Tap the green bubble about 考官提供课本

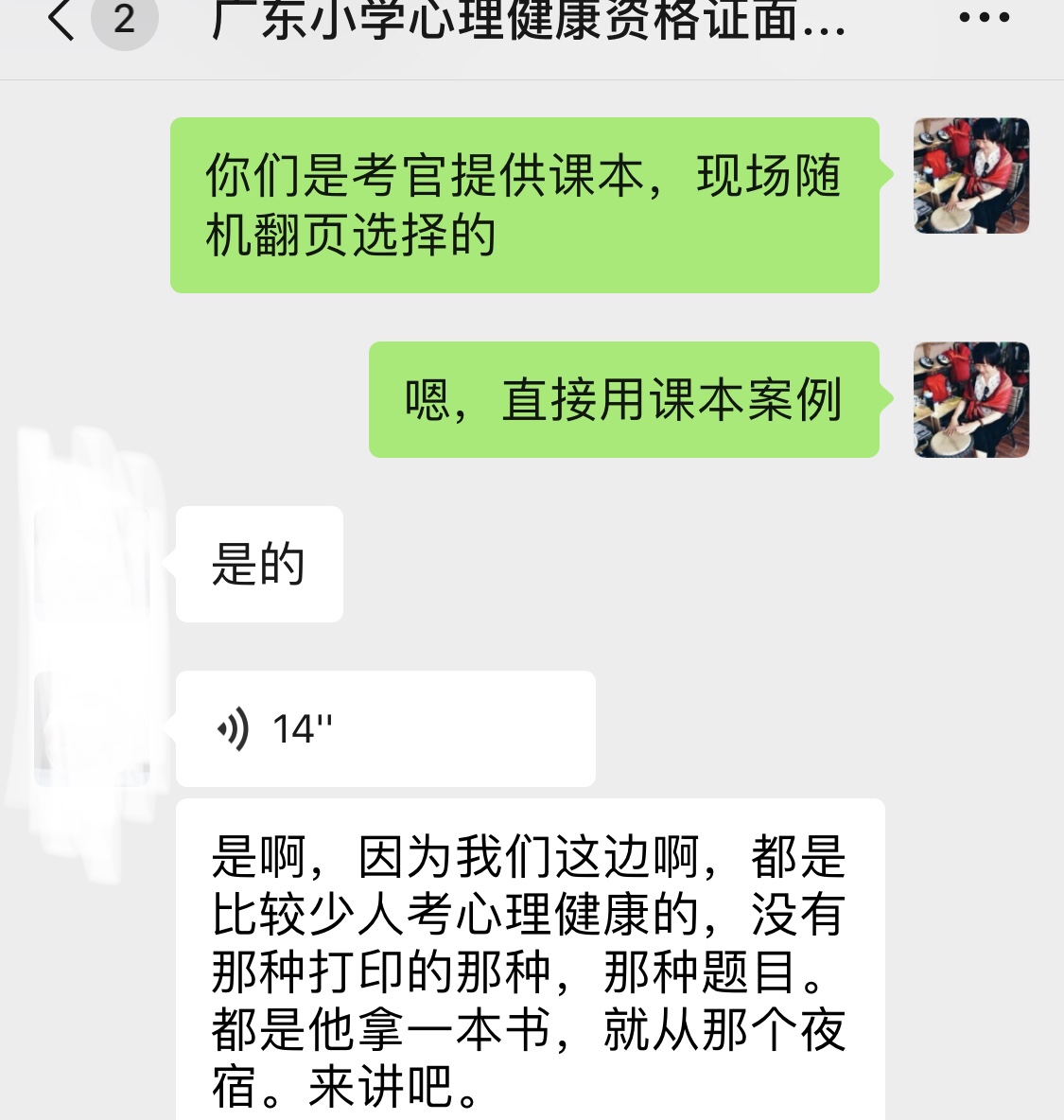tap(526, 203)
